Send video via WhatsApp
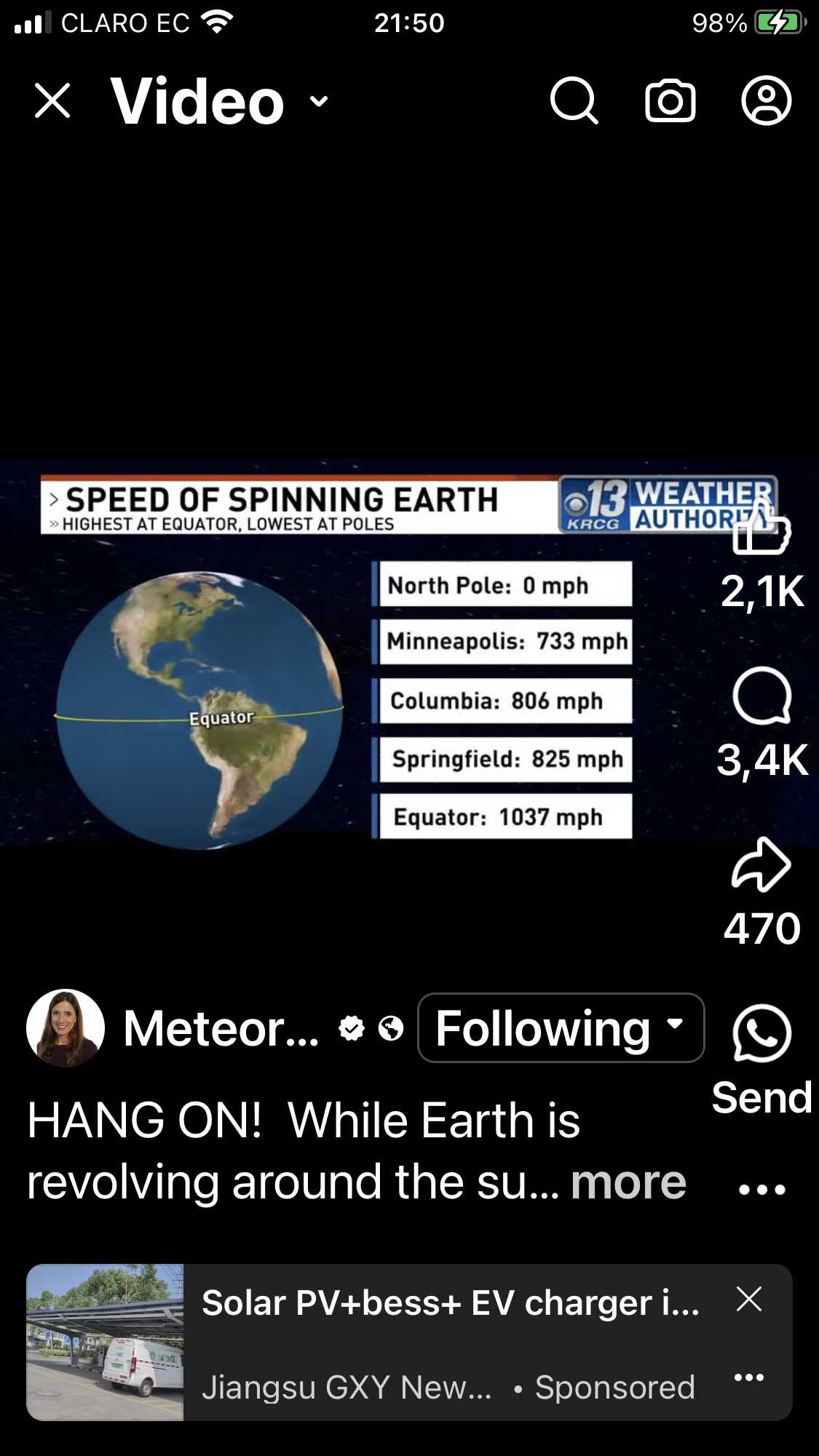This screenshot has width=819, height=1456. [761, 1033]
